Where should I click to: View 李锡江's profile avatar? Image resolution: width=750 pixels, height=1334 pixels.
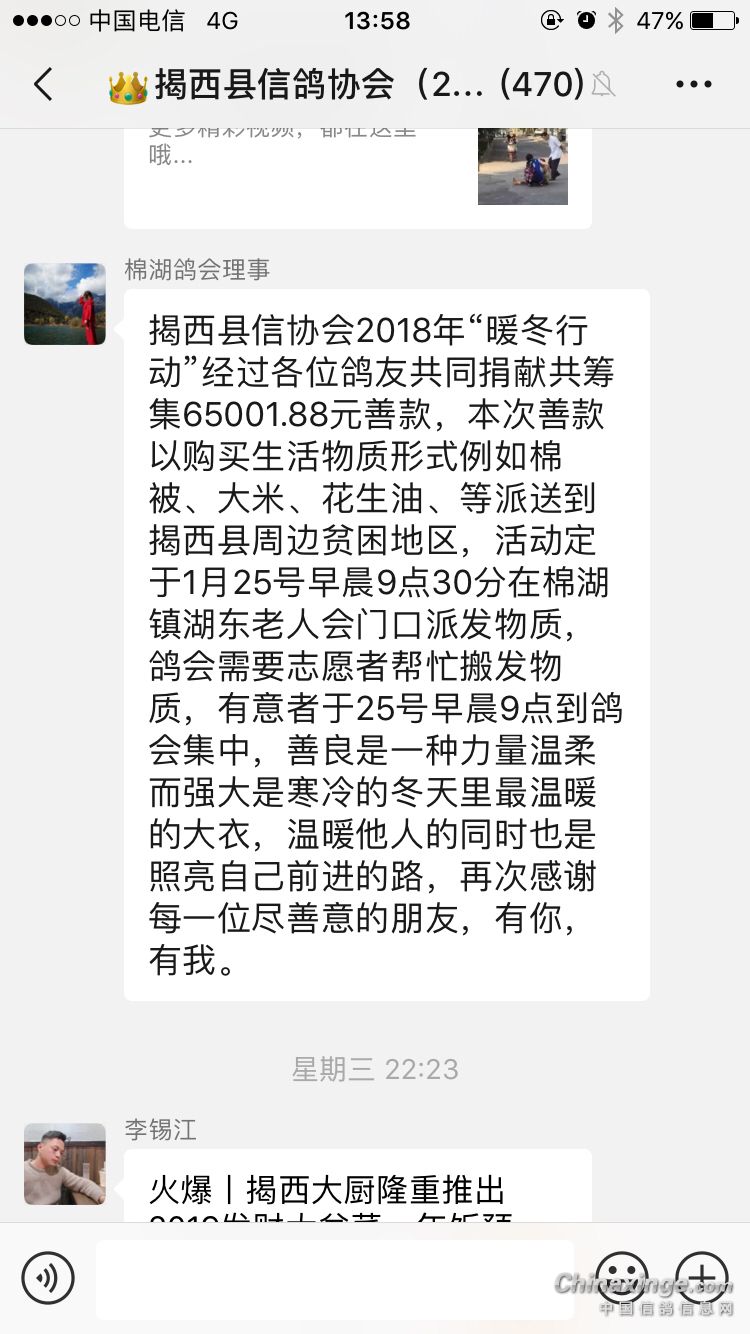[65, 1164]
